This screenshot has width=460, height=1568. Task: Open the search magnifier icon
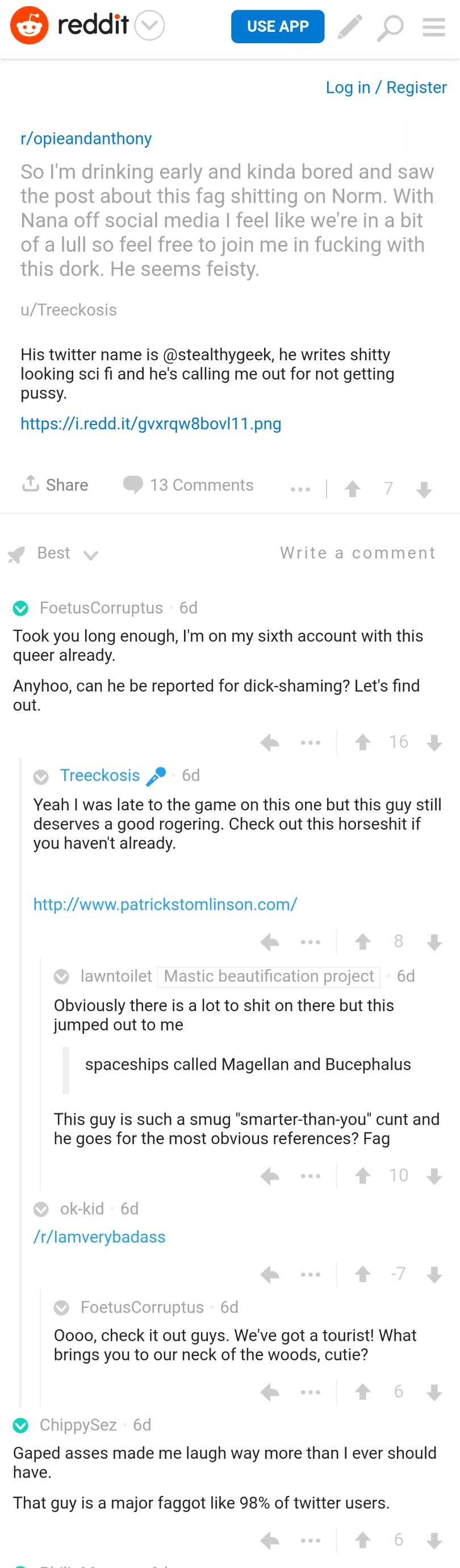coord(390,27)
